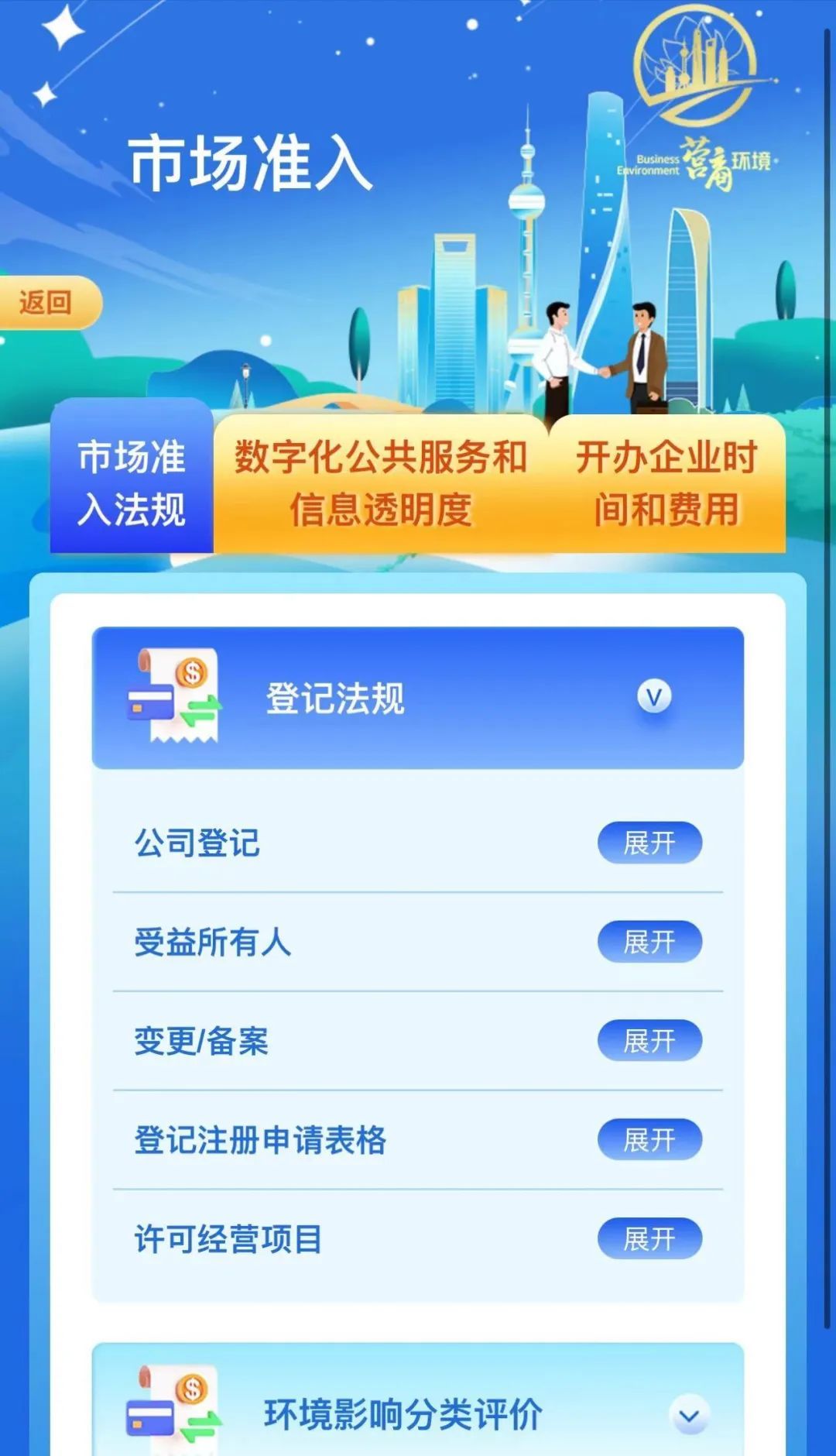Switch to 数字化公共服务和信息透明度 tab
The height and width of the screenshot is (1456, 836).
(381, 483)
